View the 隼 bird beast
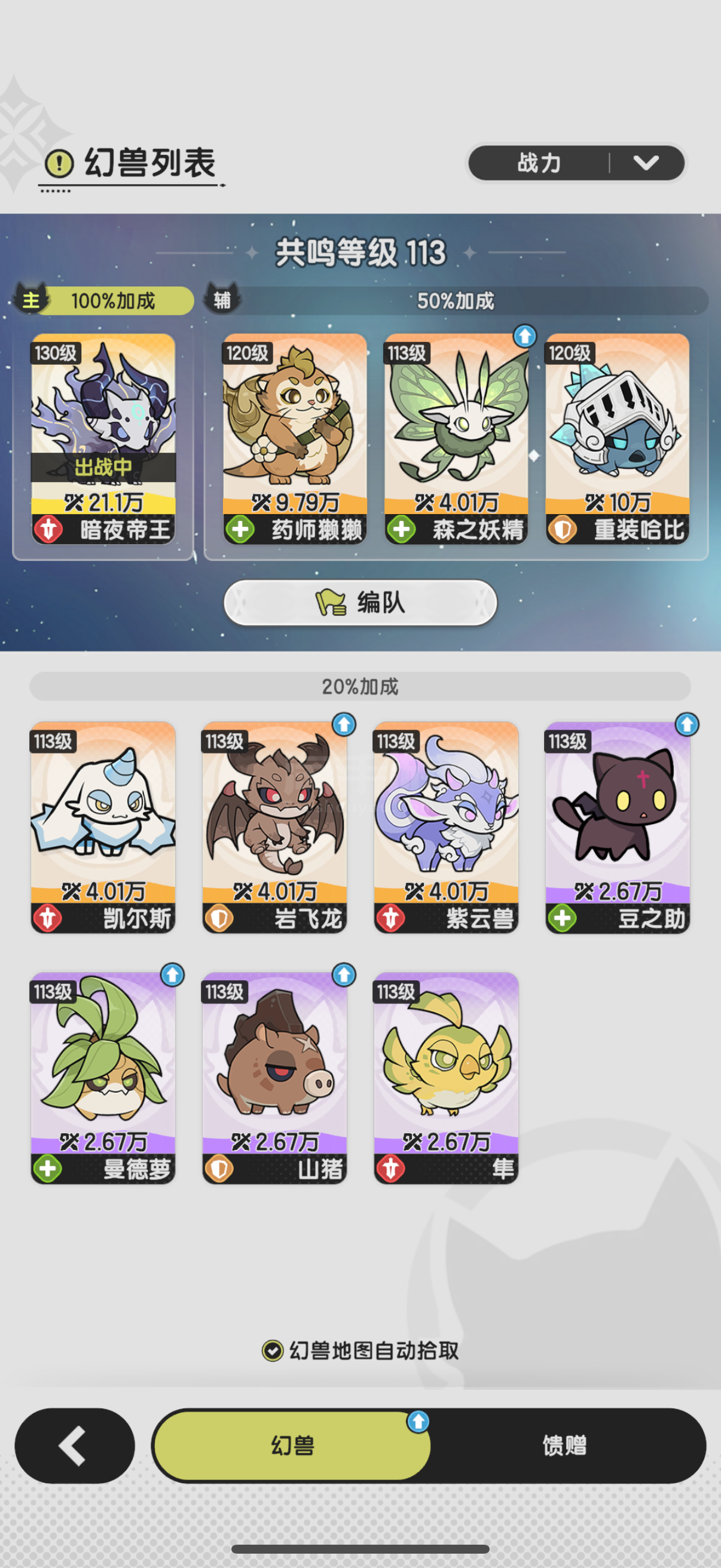 coord(446,1078)
